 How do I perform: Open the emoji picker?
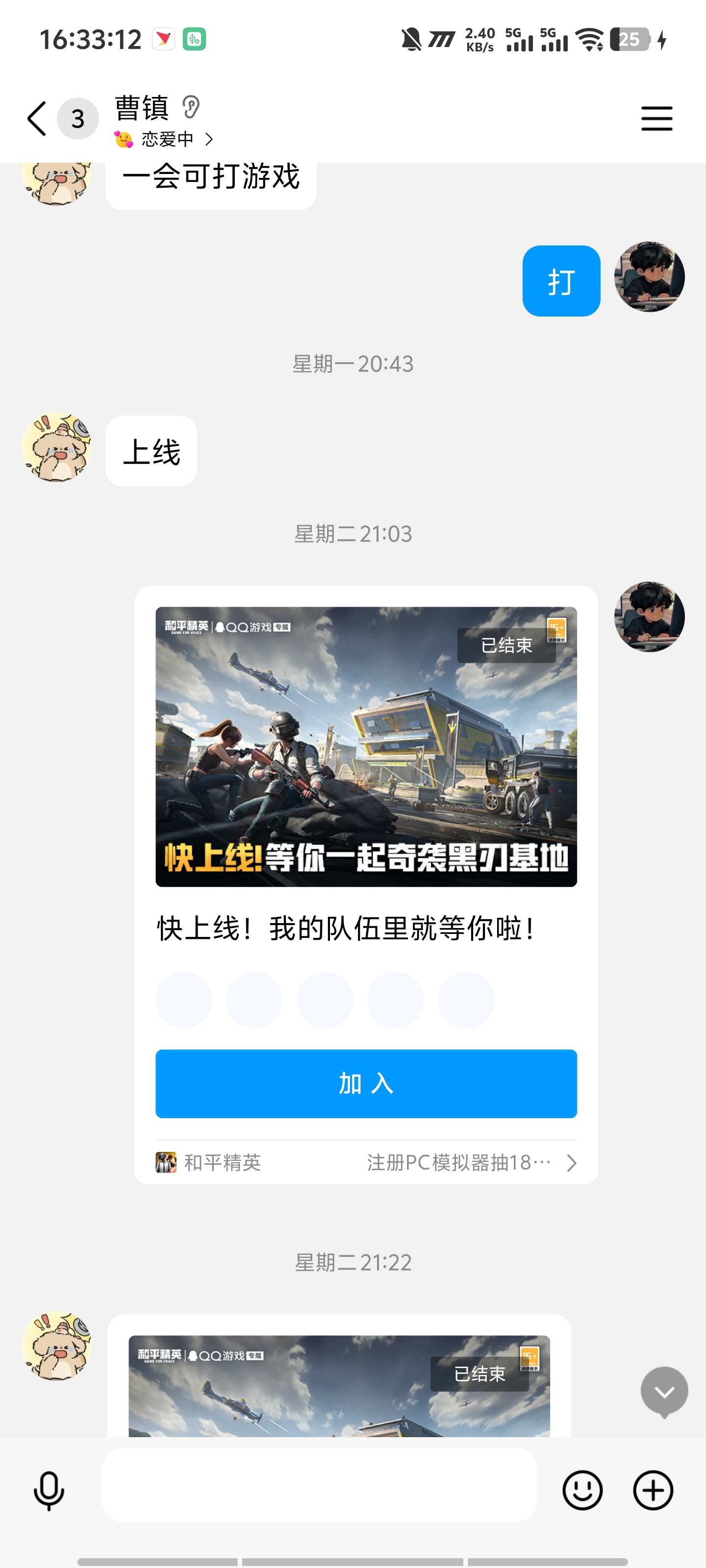(582, 1491)
